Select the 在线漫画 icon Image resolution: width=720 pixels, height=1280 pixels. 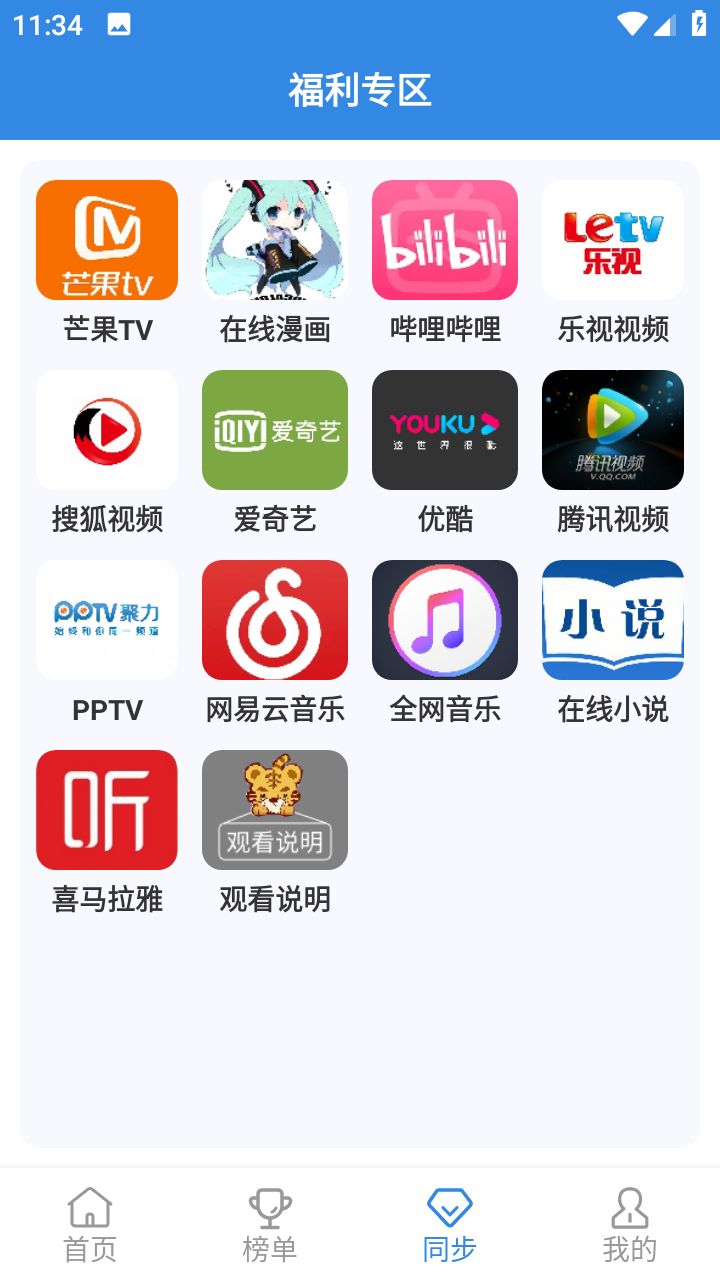click(x=275, y=240)
